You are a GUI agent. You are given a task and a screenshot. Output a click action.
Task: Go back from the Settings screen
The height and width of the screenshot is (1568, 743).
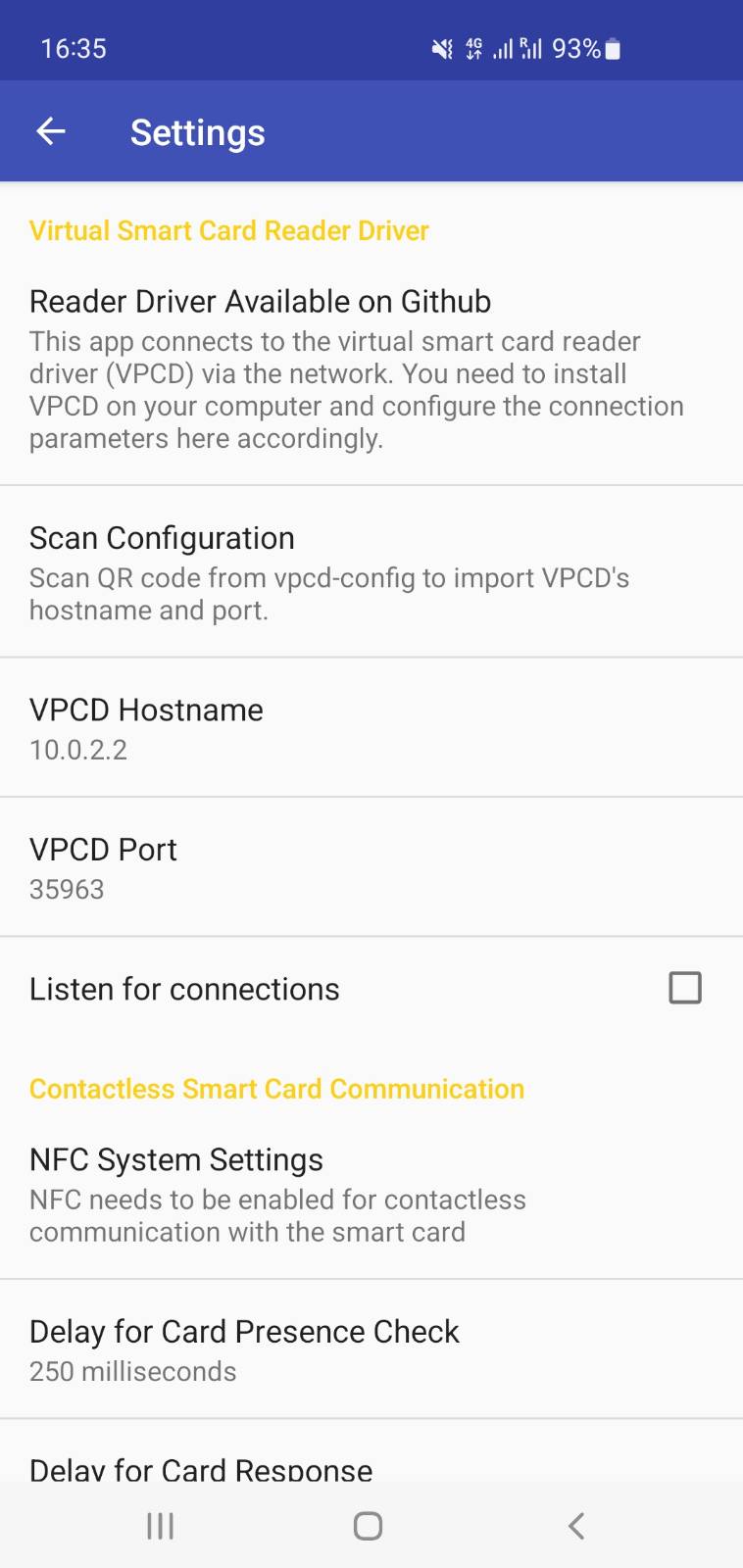coord(51,131)
